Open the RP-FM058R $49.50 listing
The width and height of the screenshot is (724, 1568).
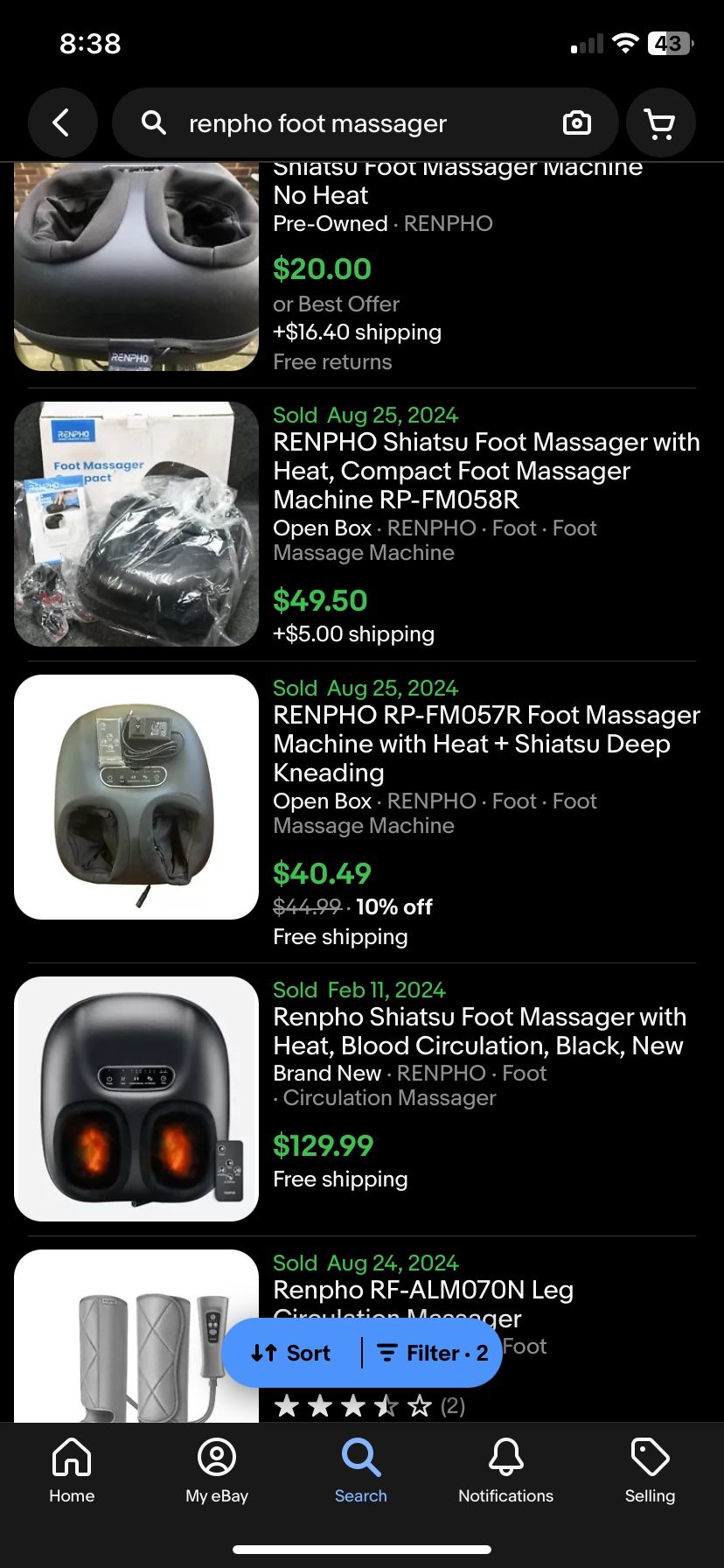(x=485, y=471)
